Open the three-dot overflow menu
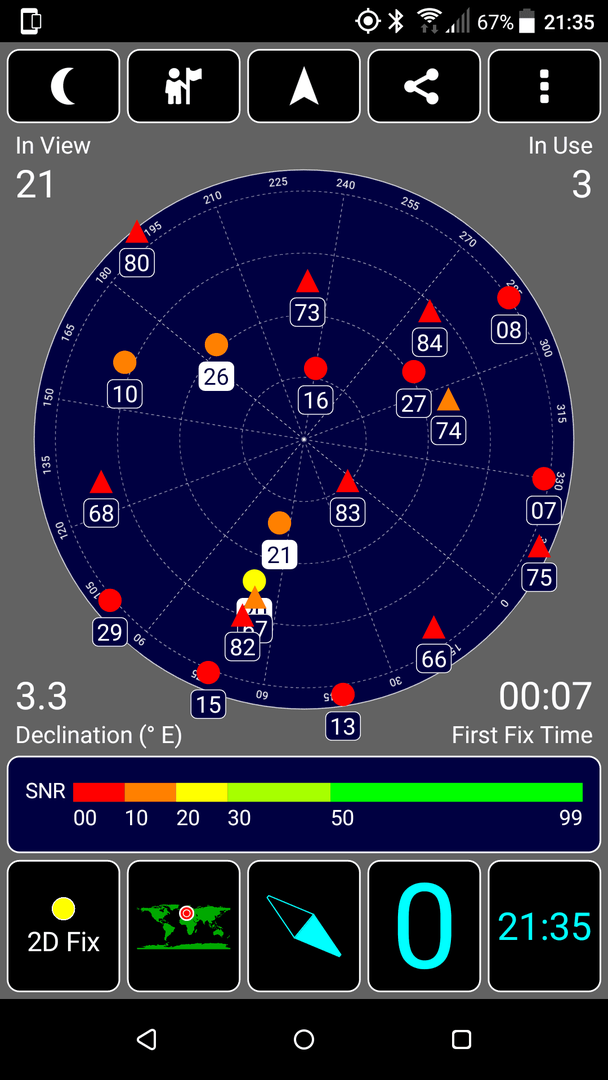 (545, 86)
